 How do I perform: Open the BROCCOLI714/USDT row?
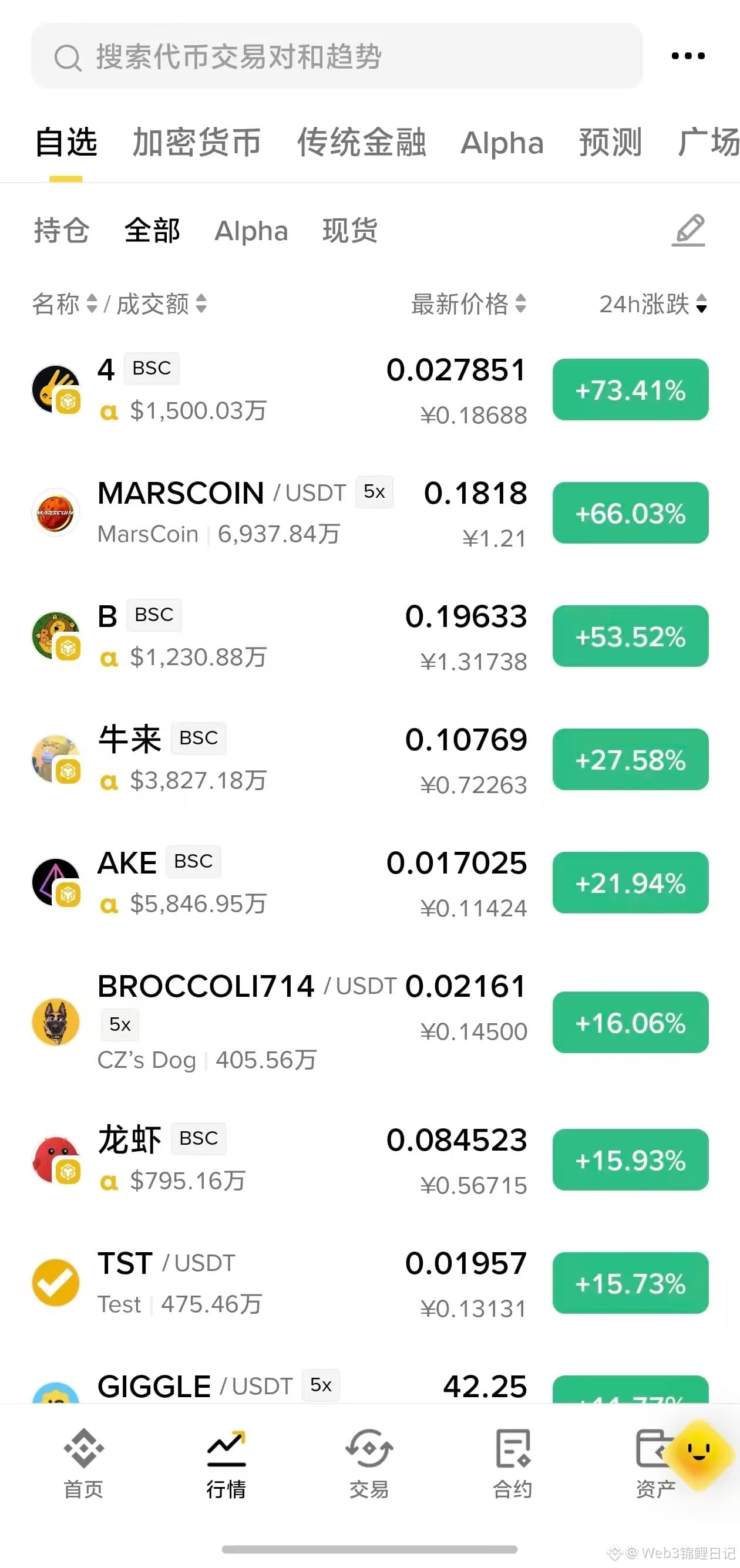(369, 1022)
